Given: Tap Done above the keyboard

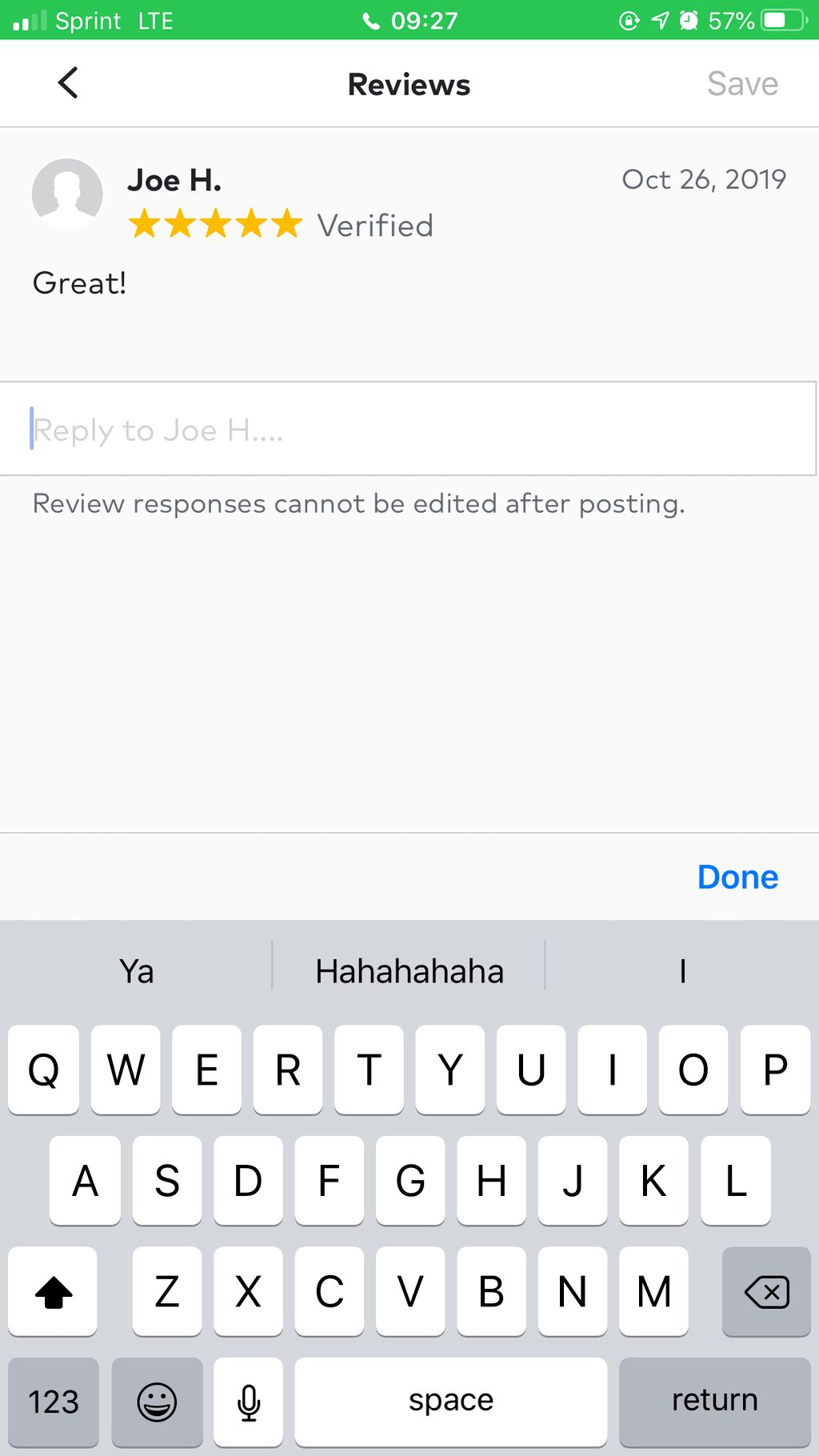Looking at the screenshot, I should point(737,877).
